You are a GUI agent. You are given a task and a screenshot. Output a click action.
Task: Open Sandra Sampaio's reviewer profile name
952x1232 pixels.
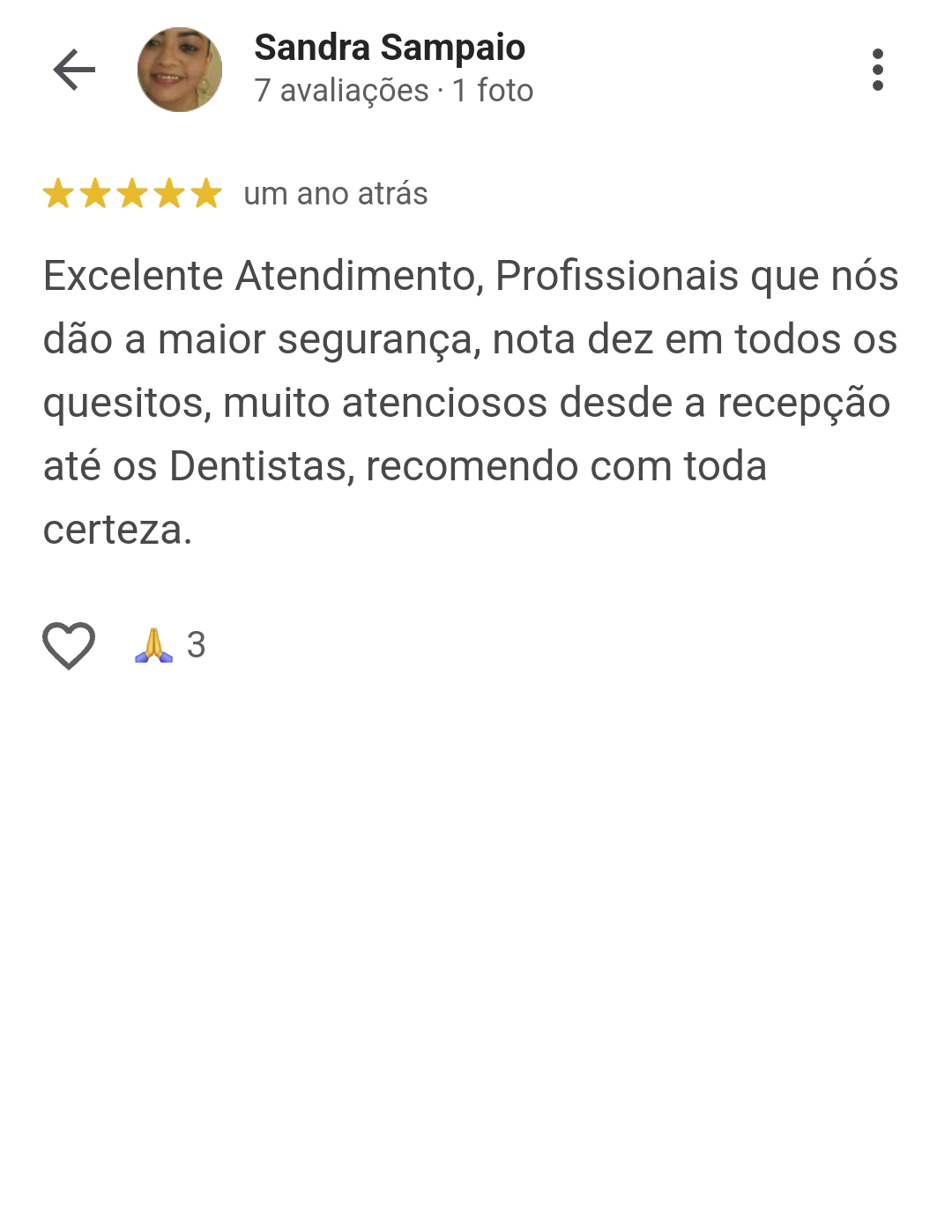389,48
